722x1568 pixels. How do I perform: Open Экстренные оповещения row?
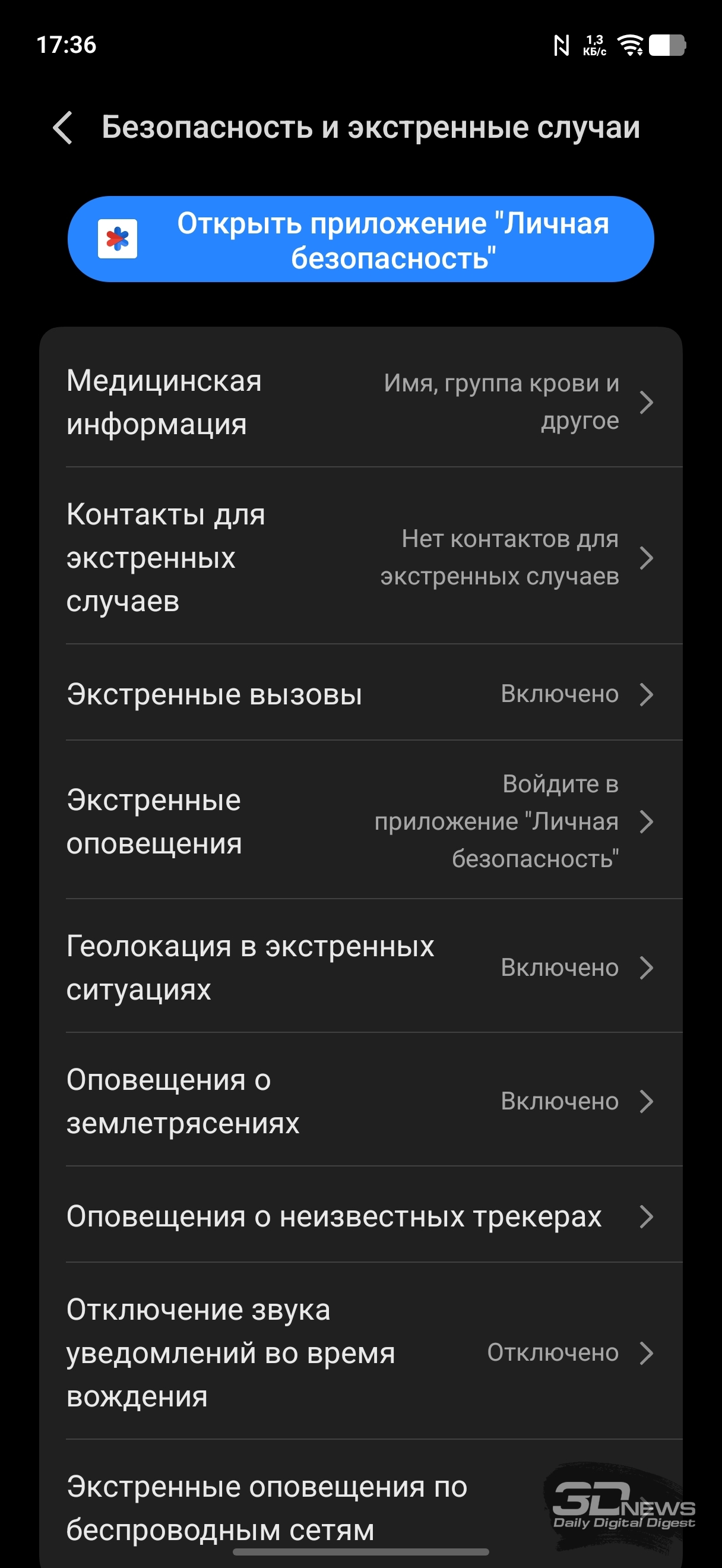point(360,821)
